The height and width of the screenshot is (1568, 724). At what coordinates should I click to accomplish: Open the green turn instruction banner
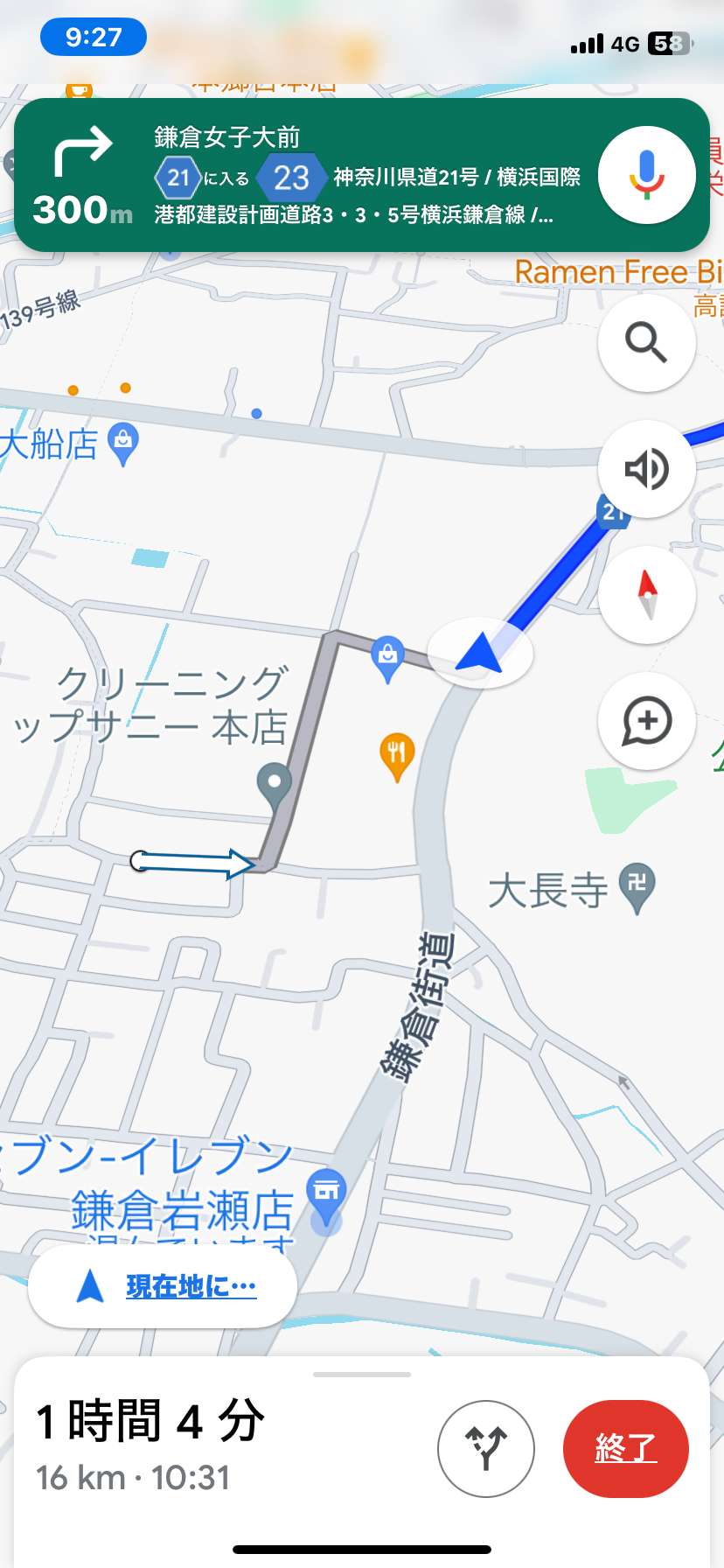point(362,175)
